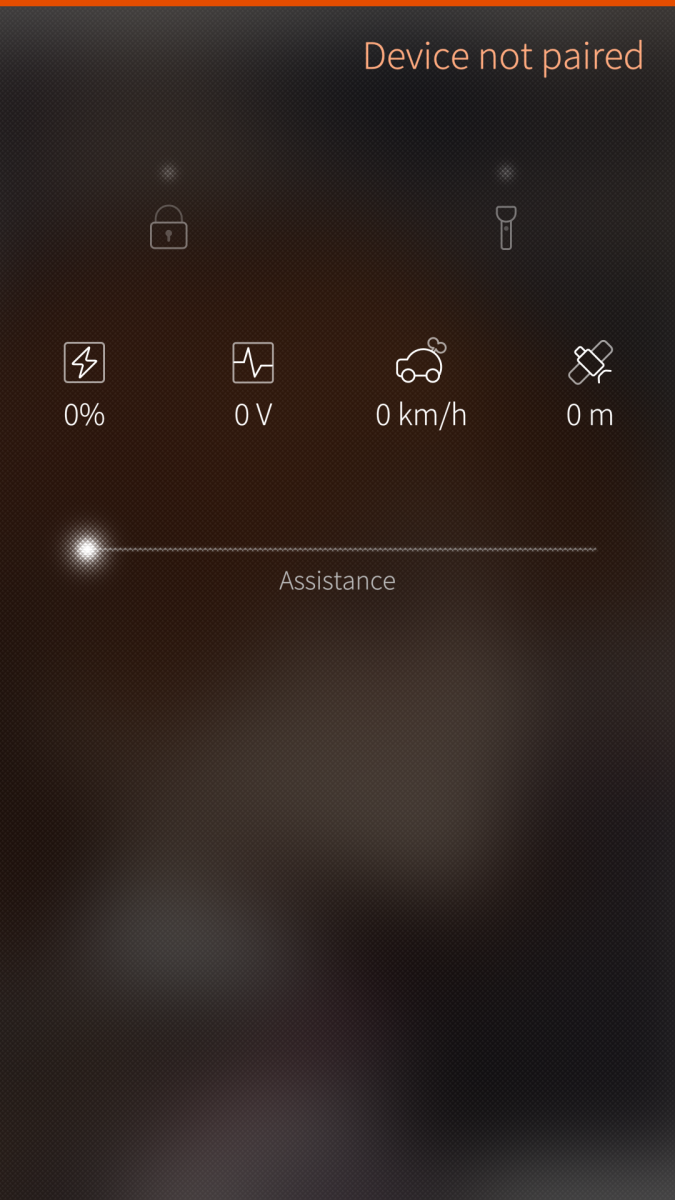Tap the Assistance slider handle
This screenshot has height=1200, width=675.
click(88, 549)
